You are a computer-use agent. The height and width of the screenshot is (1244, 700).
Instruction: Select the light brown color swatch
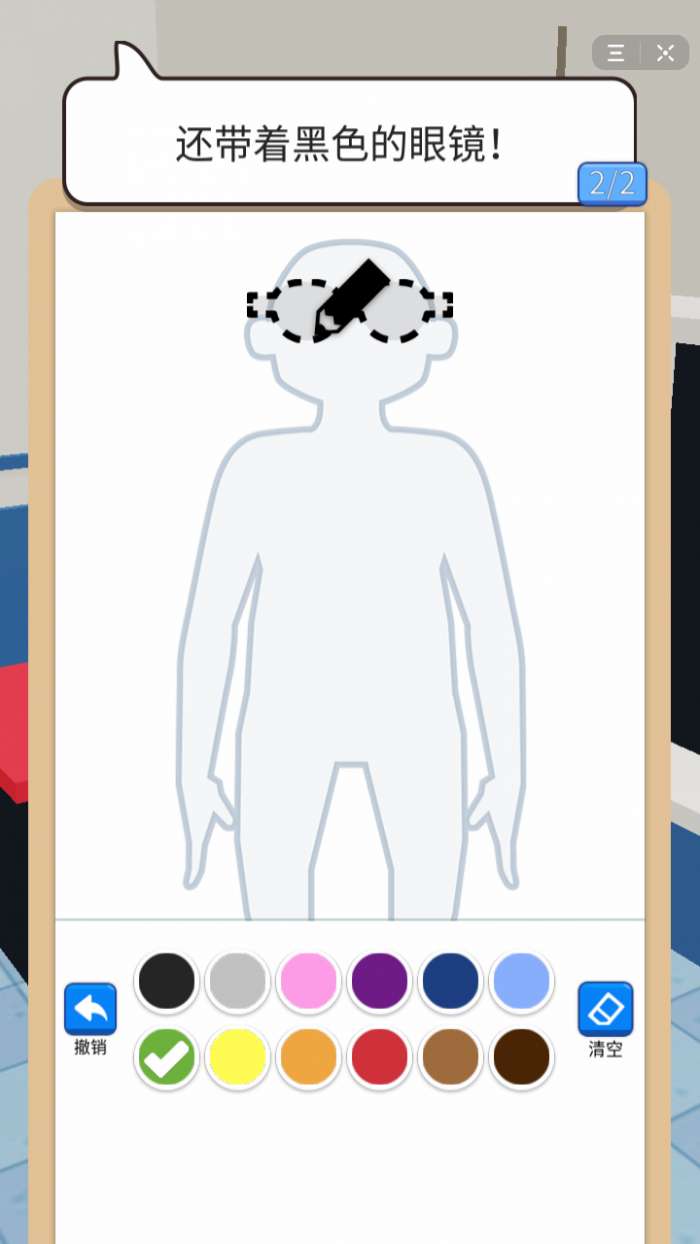click(x=450, y=1057)
